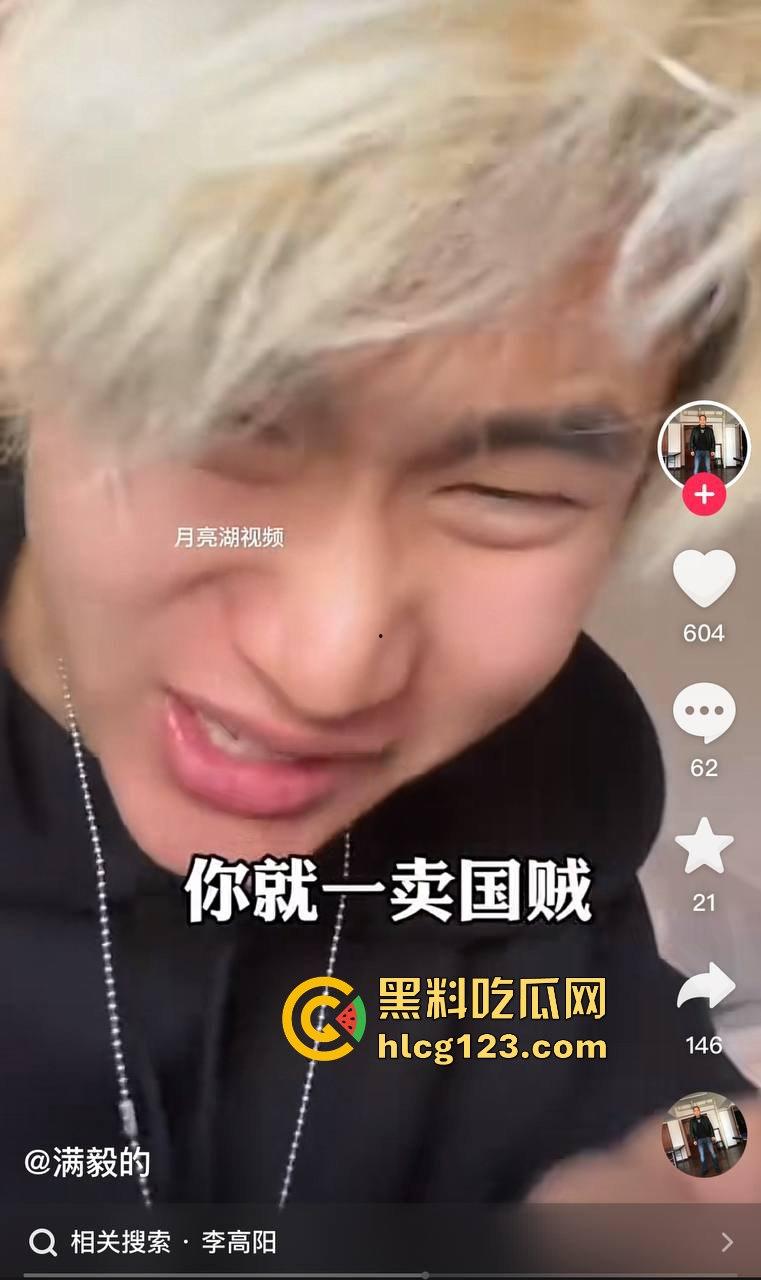Open the video creator's avatar profile

[703, 445]
